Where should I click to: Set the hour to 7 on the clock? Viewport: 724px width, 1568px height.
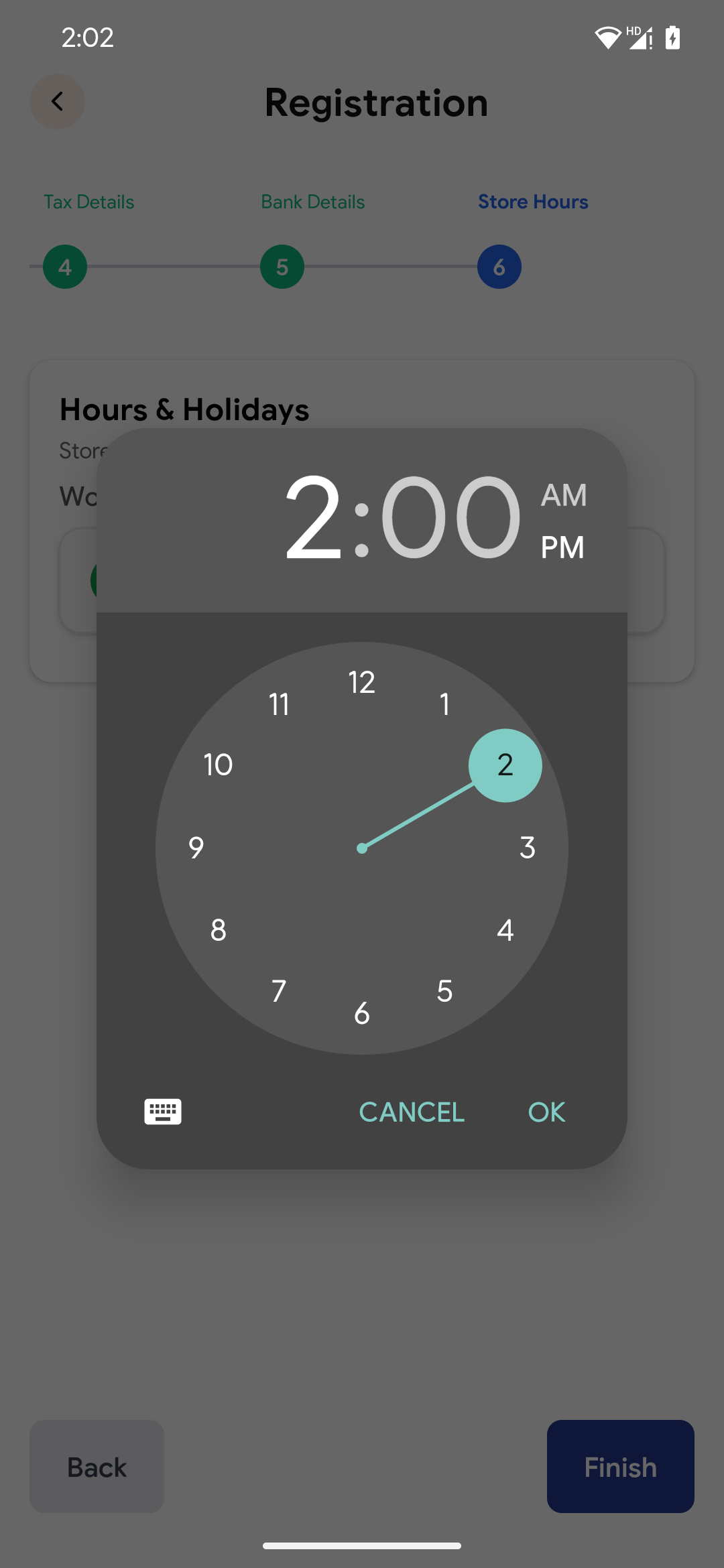coord(279,991)
